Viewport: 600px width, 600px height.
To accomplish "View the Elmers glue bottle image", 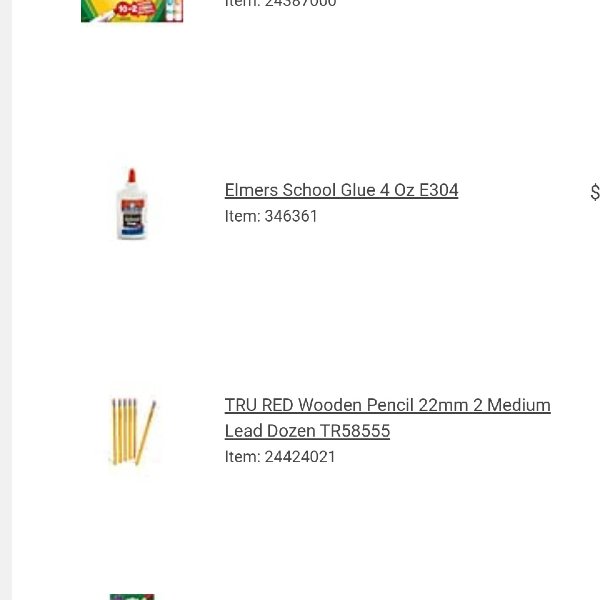I will pos(132,204).
